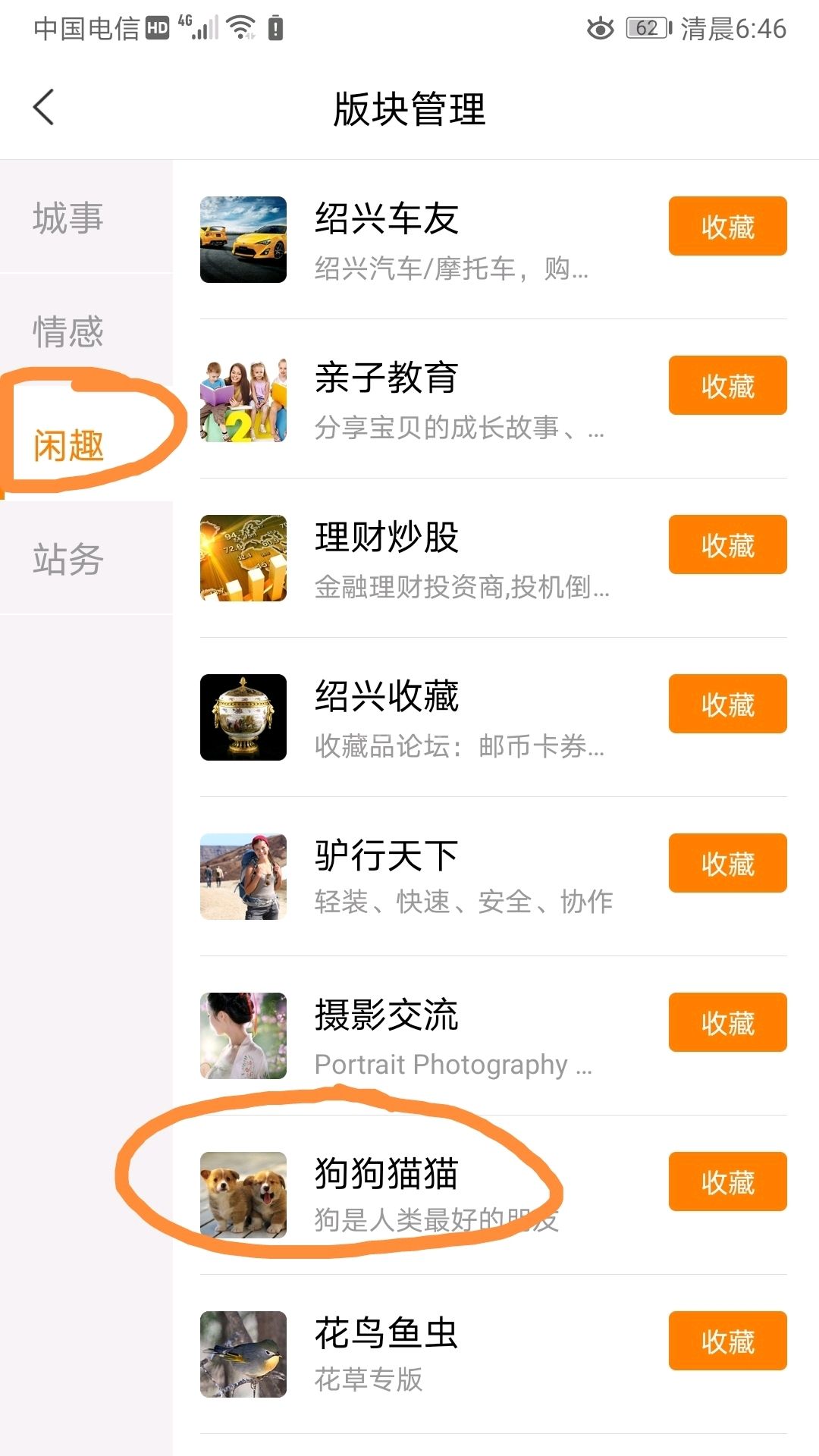Select the 闲趣 category
This screenshot has height=1456, width=819.
68,445
